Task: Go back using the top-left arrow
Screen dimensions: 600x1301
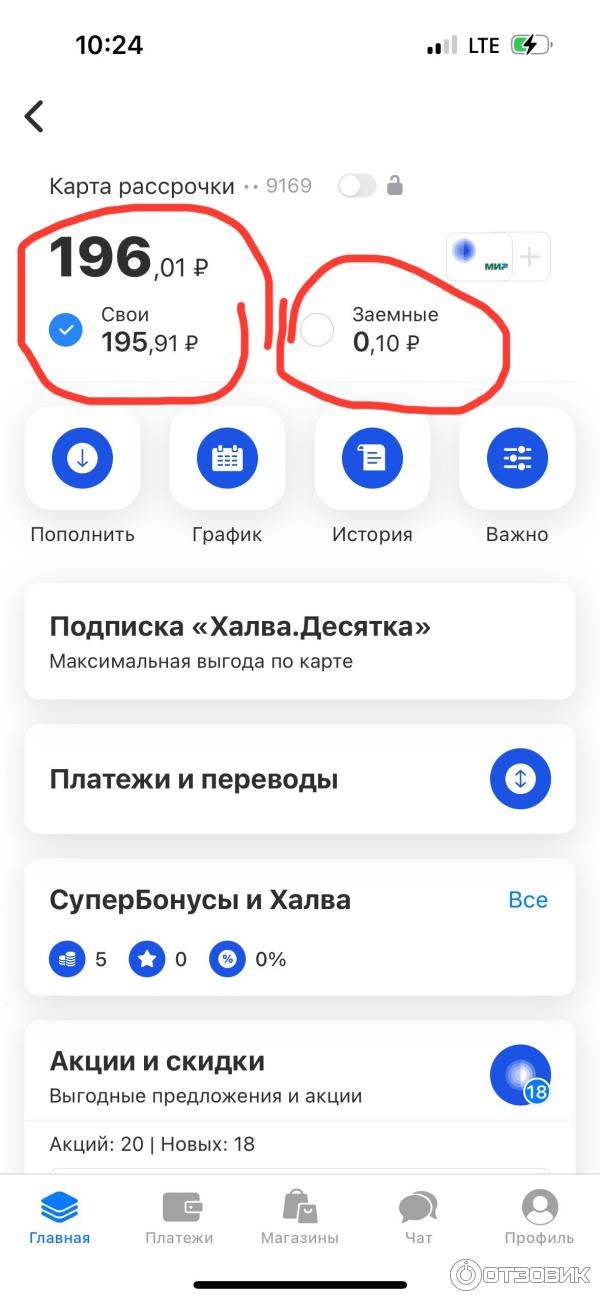Action: (x=35, y=116)
